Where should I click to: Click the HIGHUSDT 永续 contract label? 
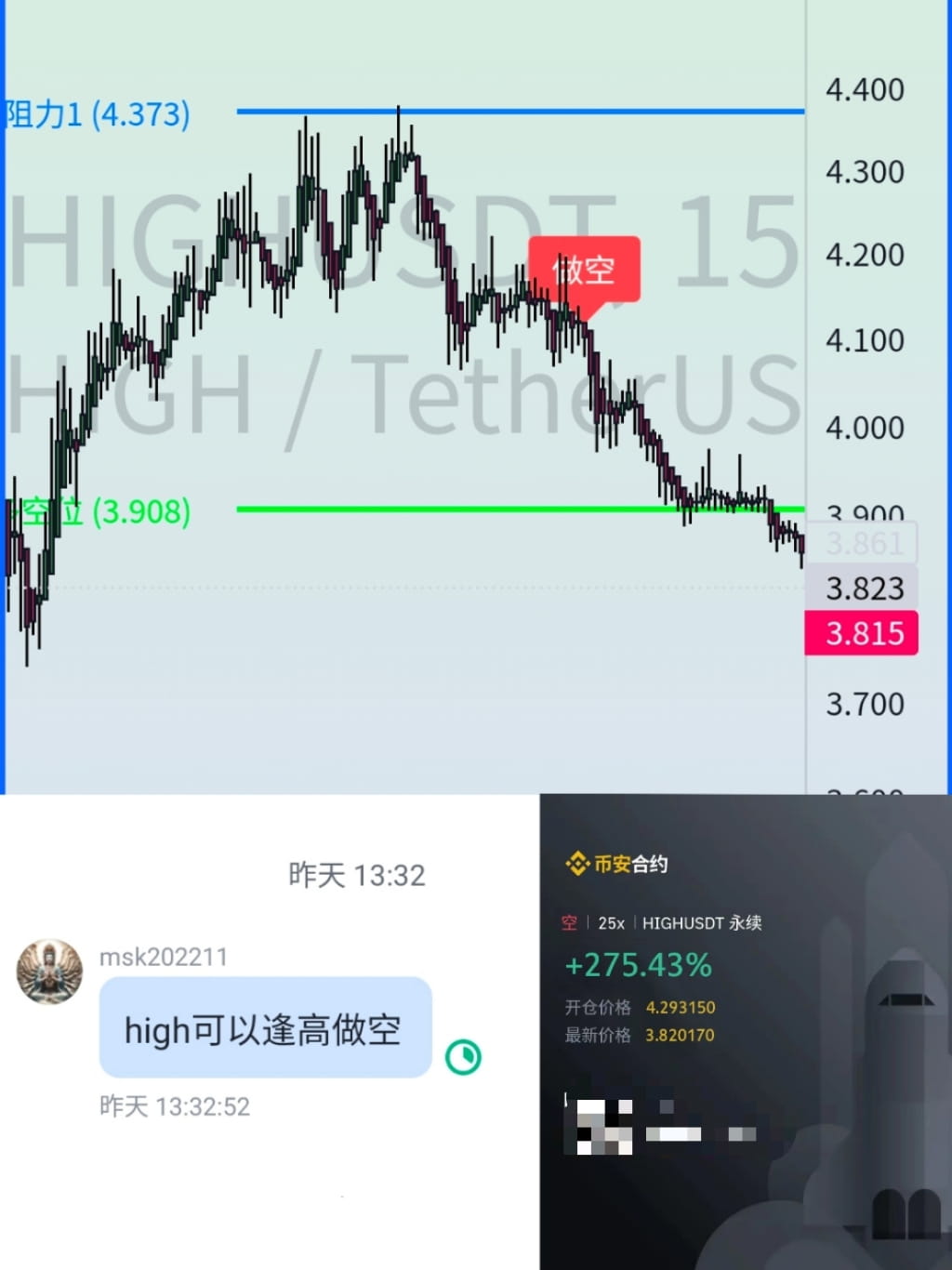coord(704,922)
